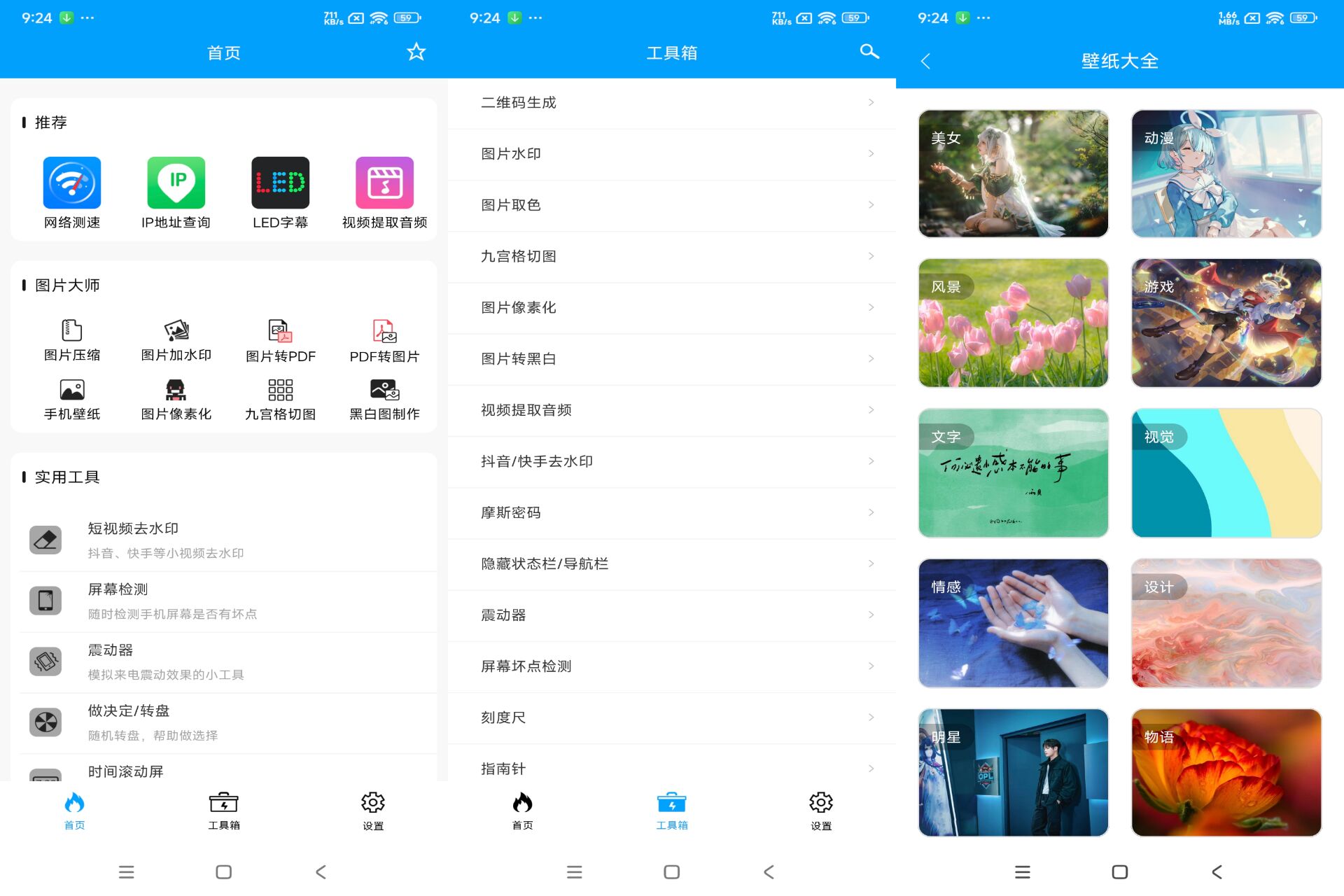This screenshot has height=896, width=1344.
Task: View the 游戏 wallpaper category
Action: (x=1226, y=323)
